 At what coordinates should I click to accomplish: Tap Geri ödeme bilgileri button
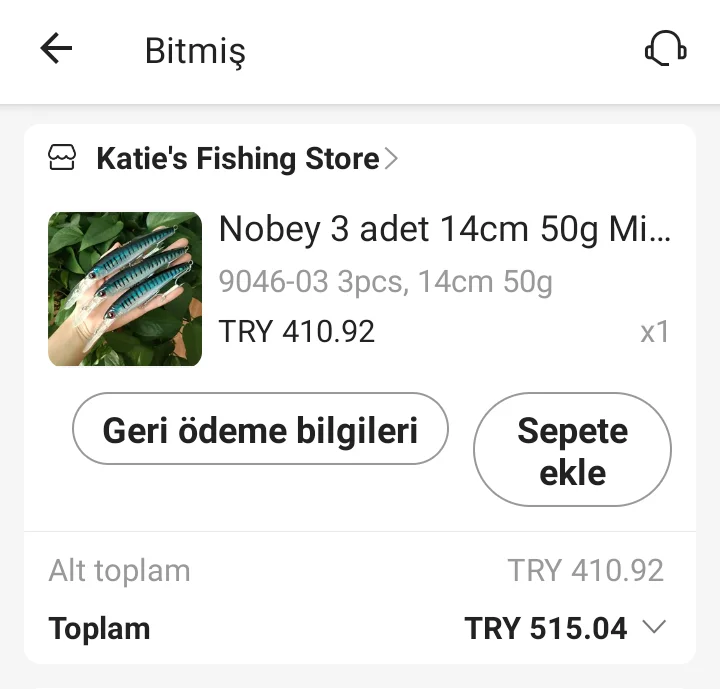click(260, 430)
